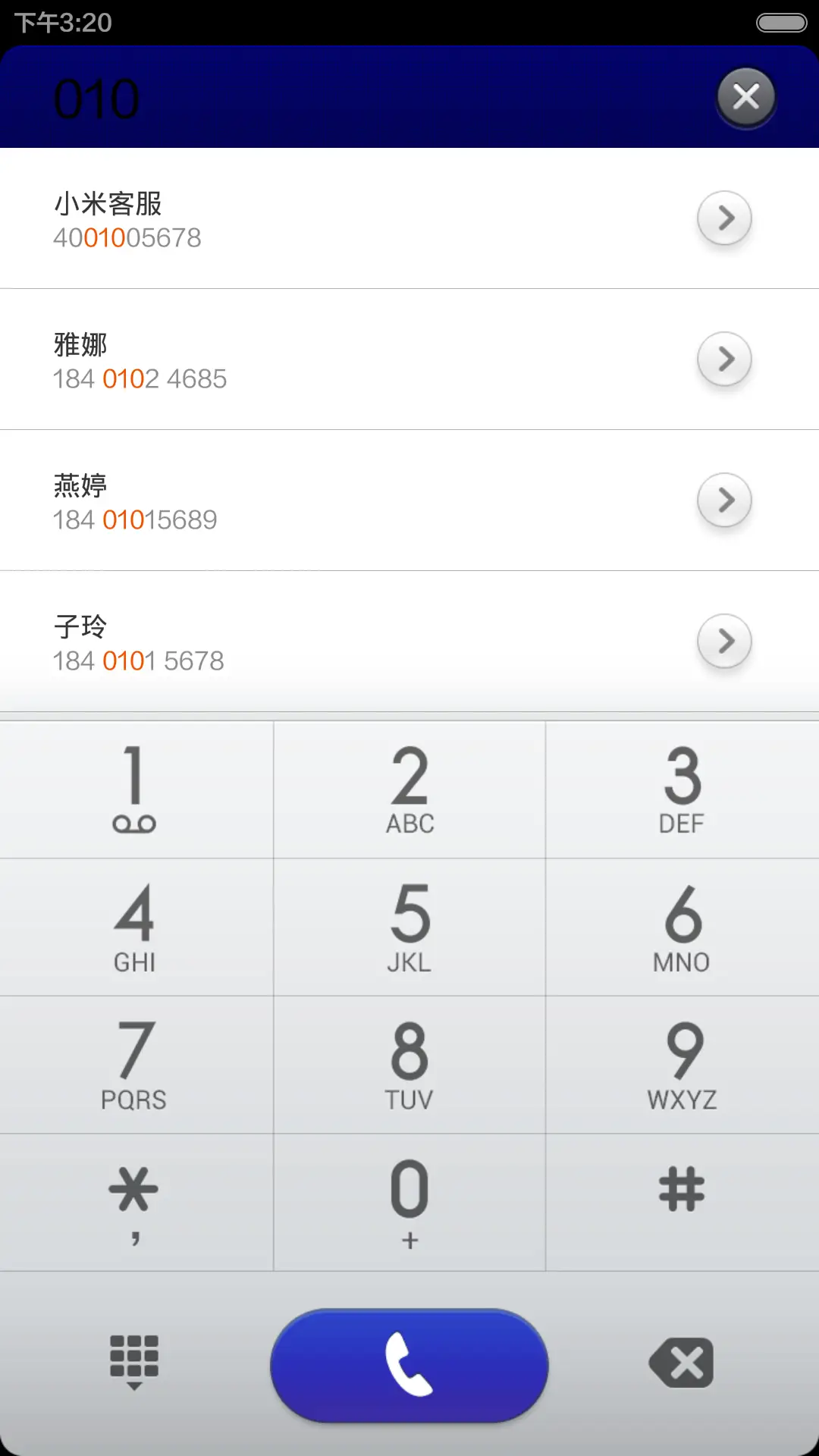Open the arrow next to 燕婷
The width and height of the screenshot is (819, 1456).
click(723, 500)
